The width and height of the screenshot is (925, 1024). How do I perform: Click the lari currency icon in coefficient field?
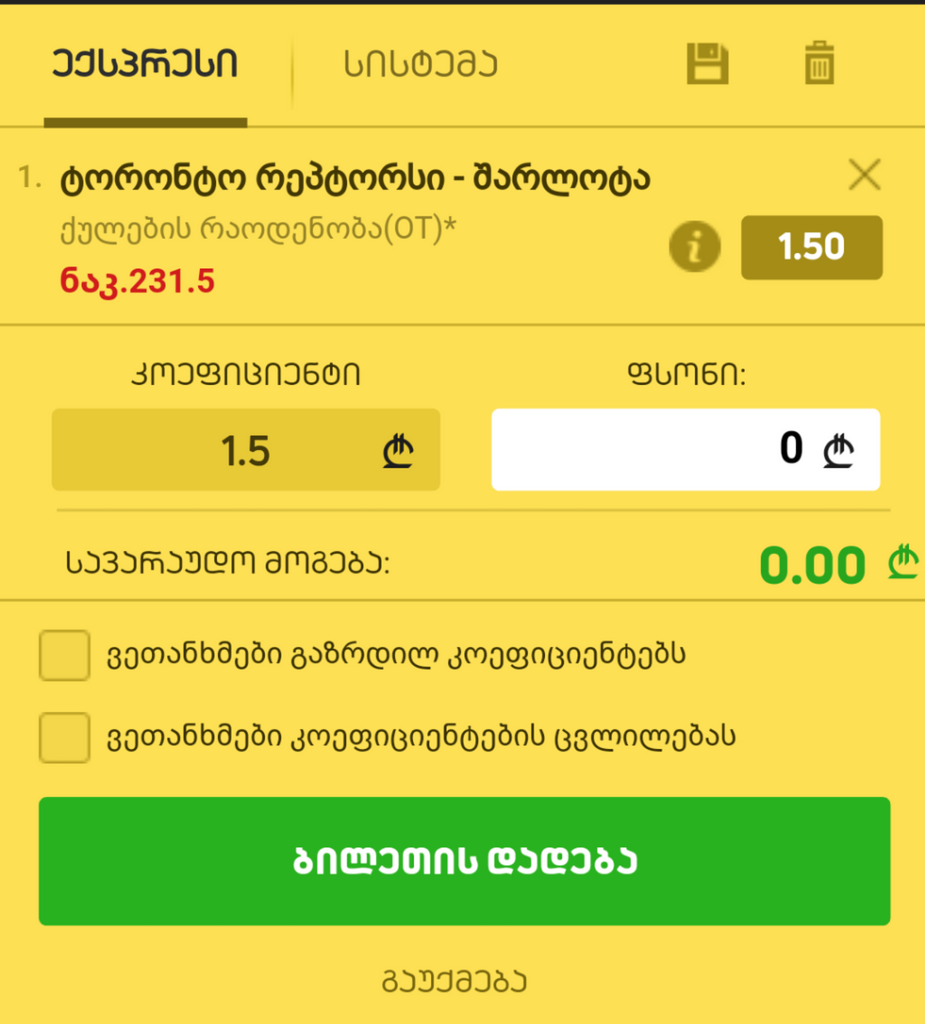point(397,450)
